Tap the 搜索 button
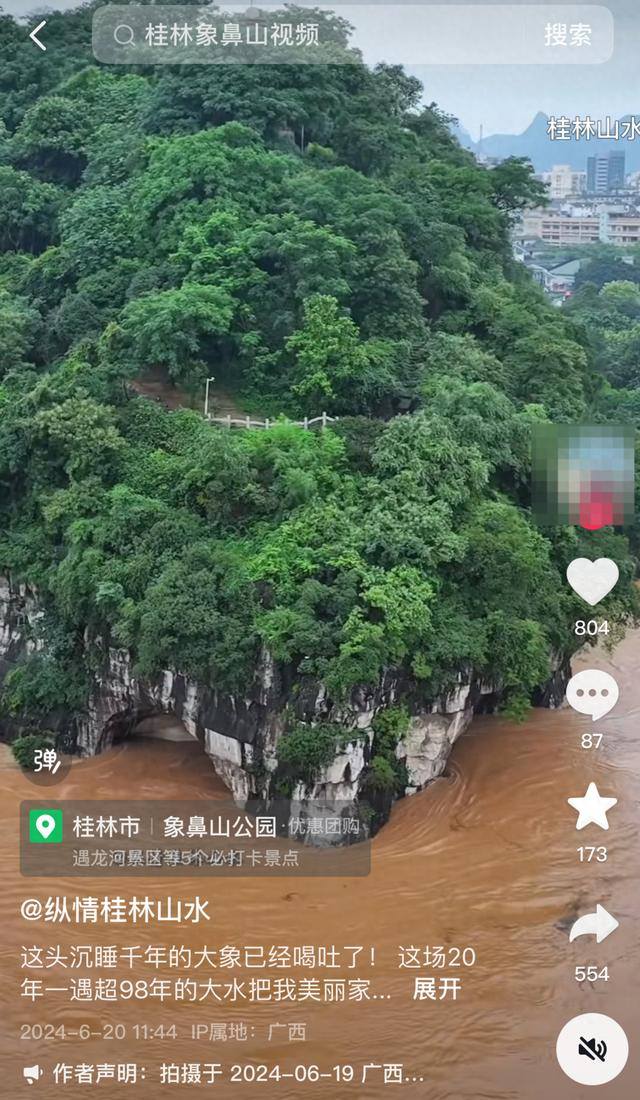 point(567,35)
